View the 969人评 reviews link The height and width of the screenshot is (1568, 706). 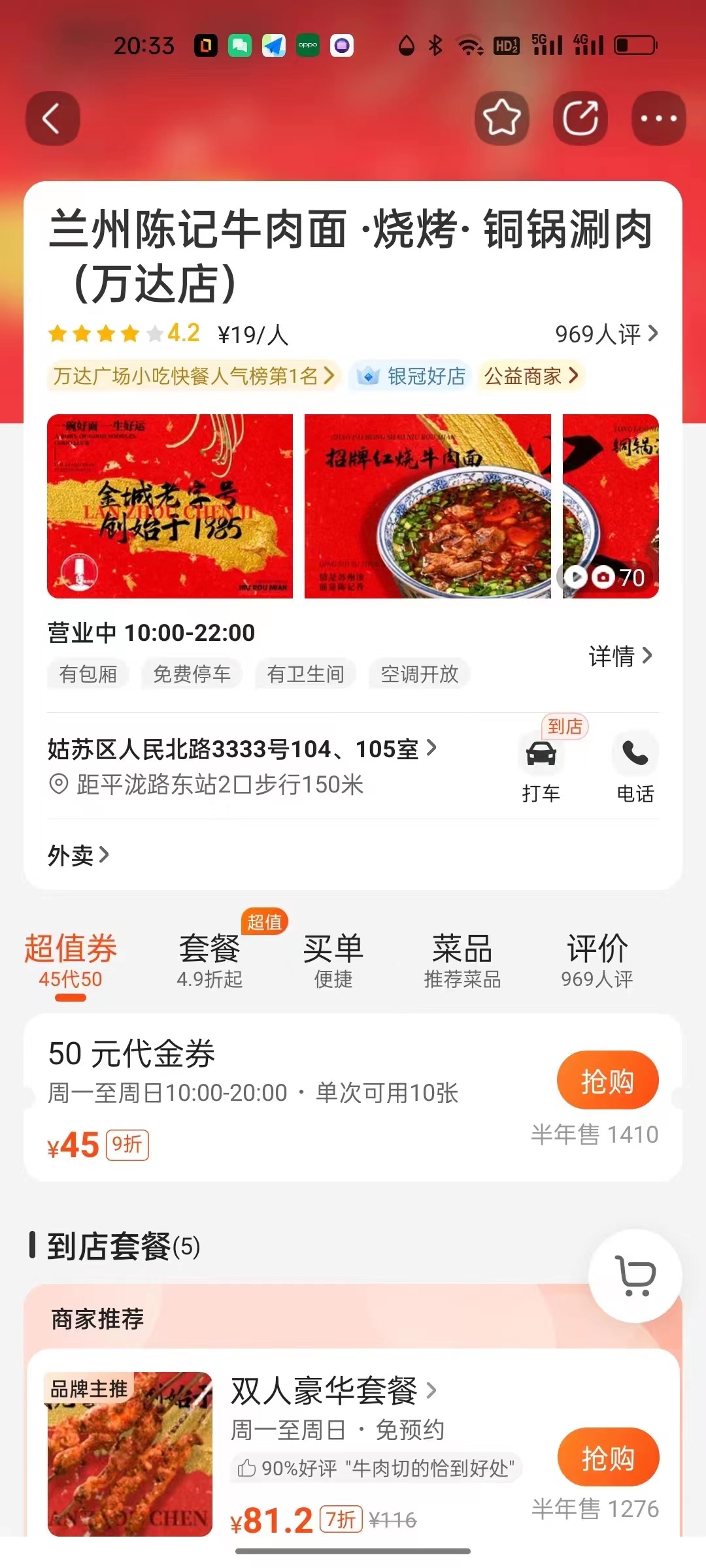pyautogui.click(x=605, y=335)
